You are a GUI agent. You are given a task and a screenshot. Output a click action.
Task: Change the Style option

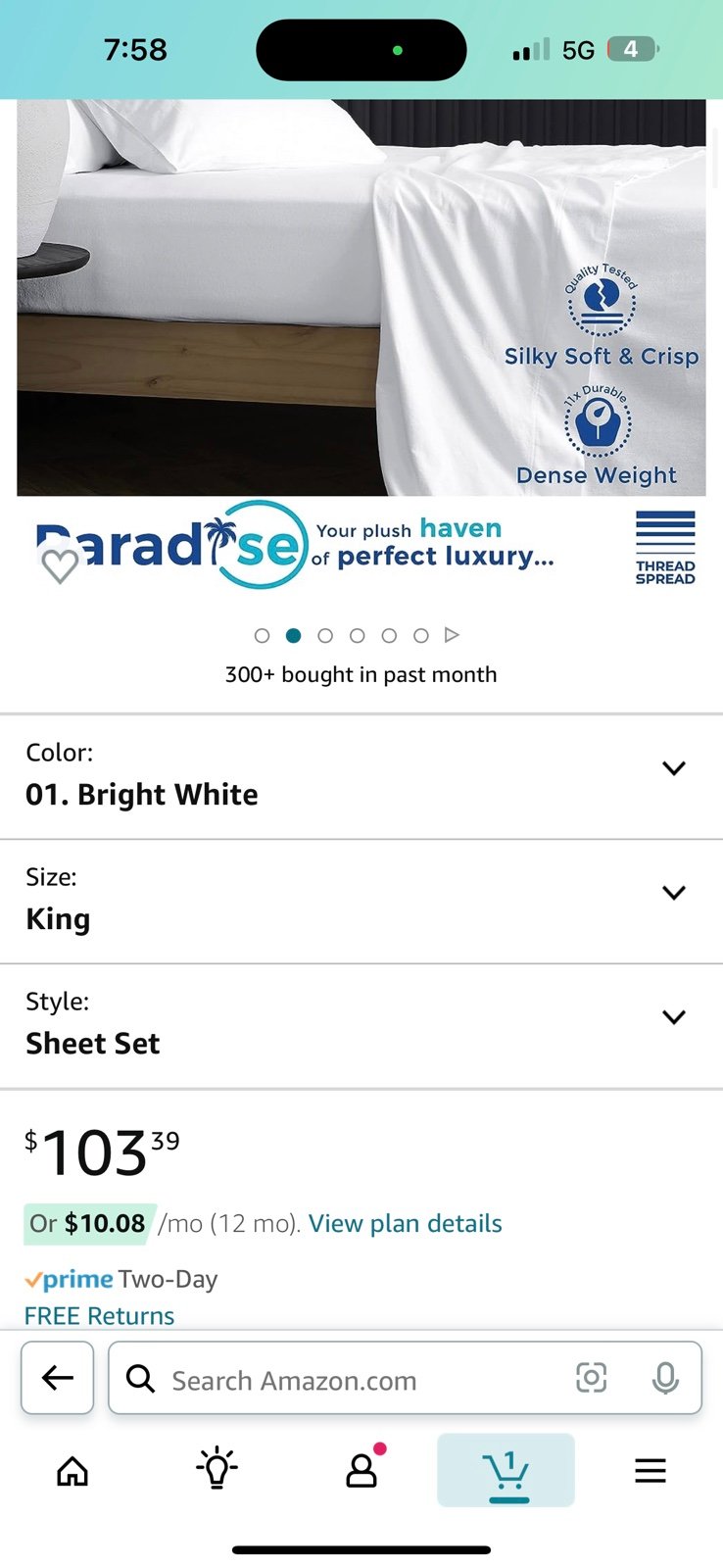[361, 1026]
